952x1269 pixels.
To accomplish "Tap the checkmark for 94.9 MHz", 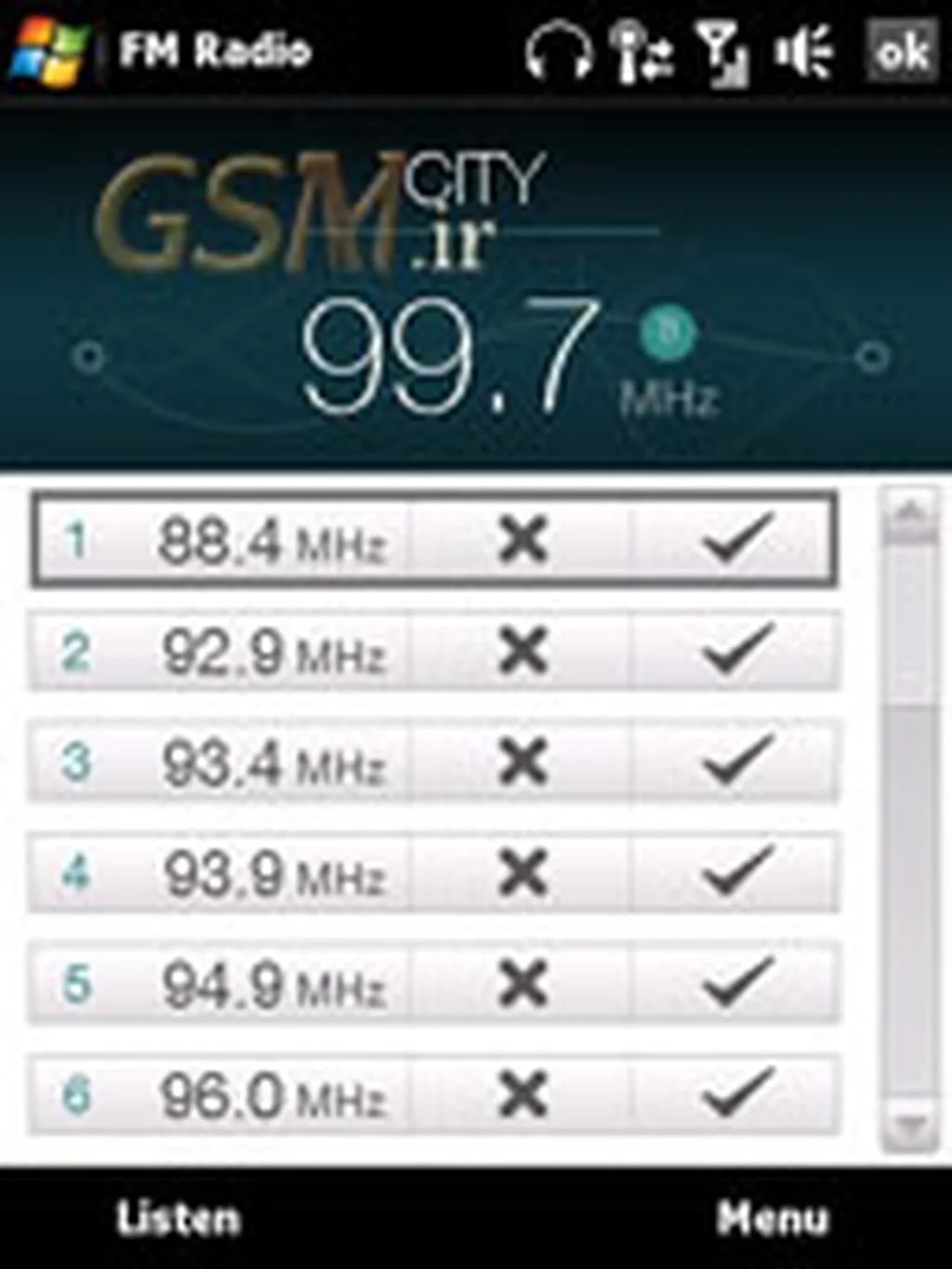I will (x=735, y=985).
